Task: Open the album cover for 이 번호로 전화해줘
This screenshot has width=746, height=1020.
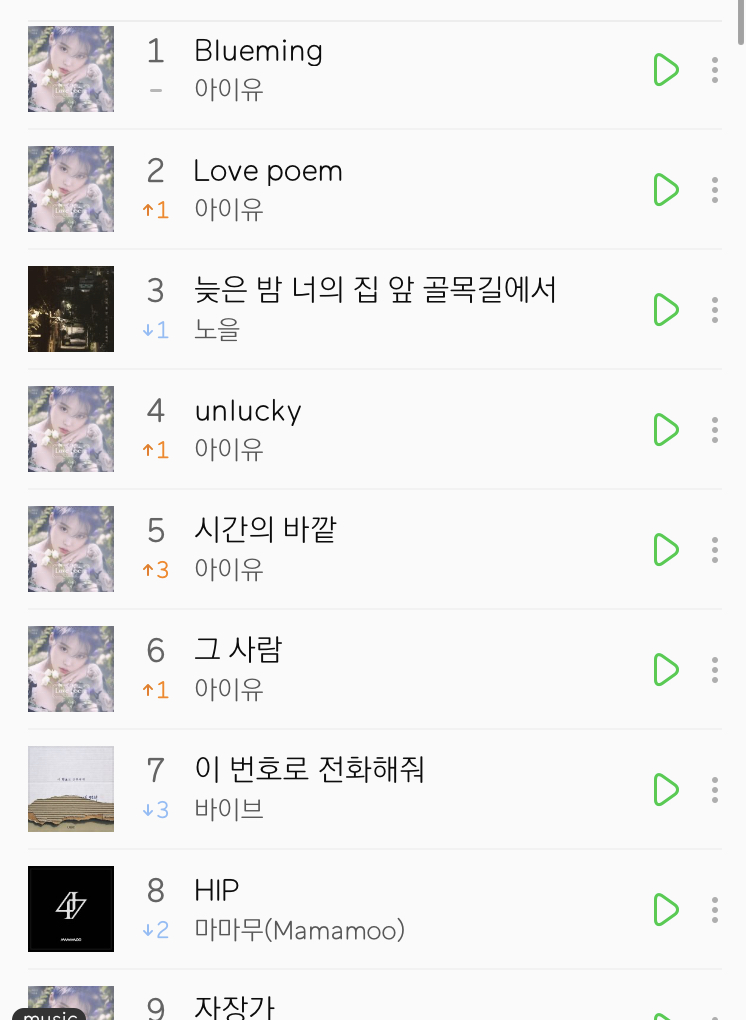Action: click(71, 789)
